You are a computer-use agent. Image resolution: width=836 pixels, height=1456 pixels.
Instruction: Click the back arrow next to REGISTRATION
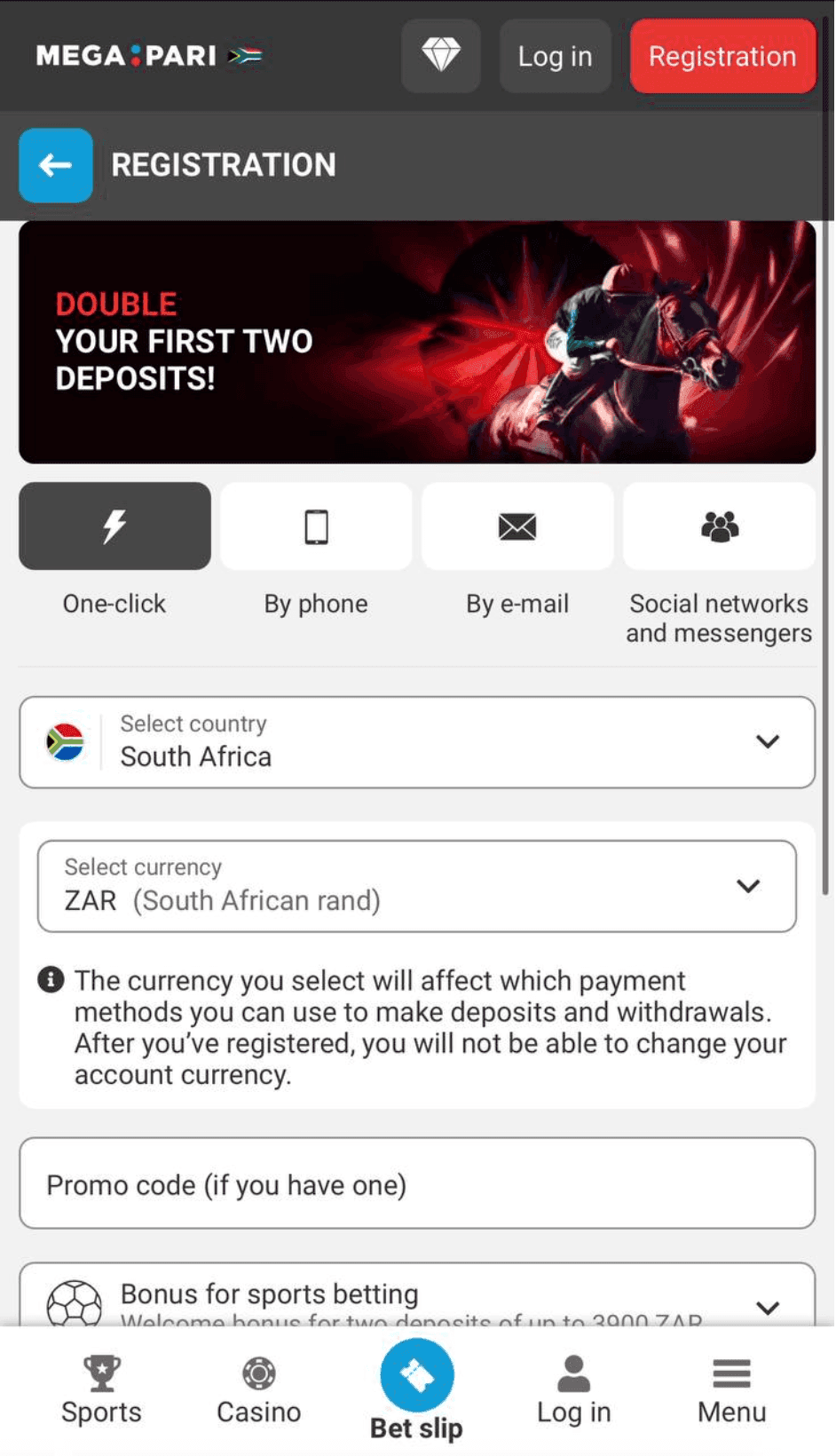(55, 165)
